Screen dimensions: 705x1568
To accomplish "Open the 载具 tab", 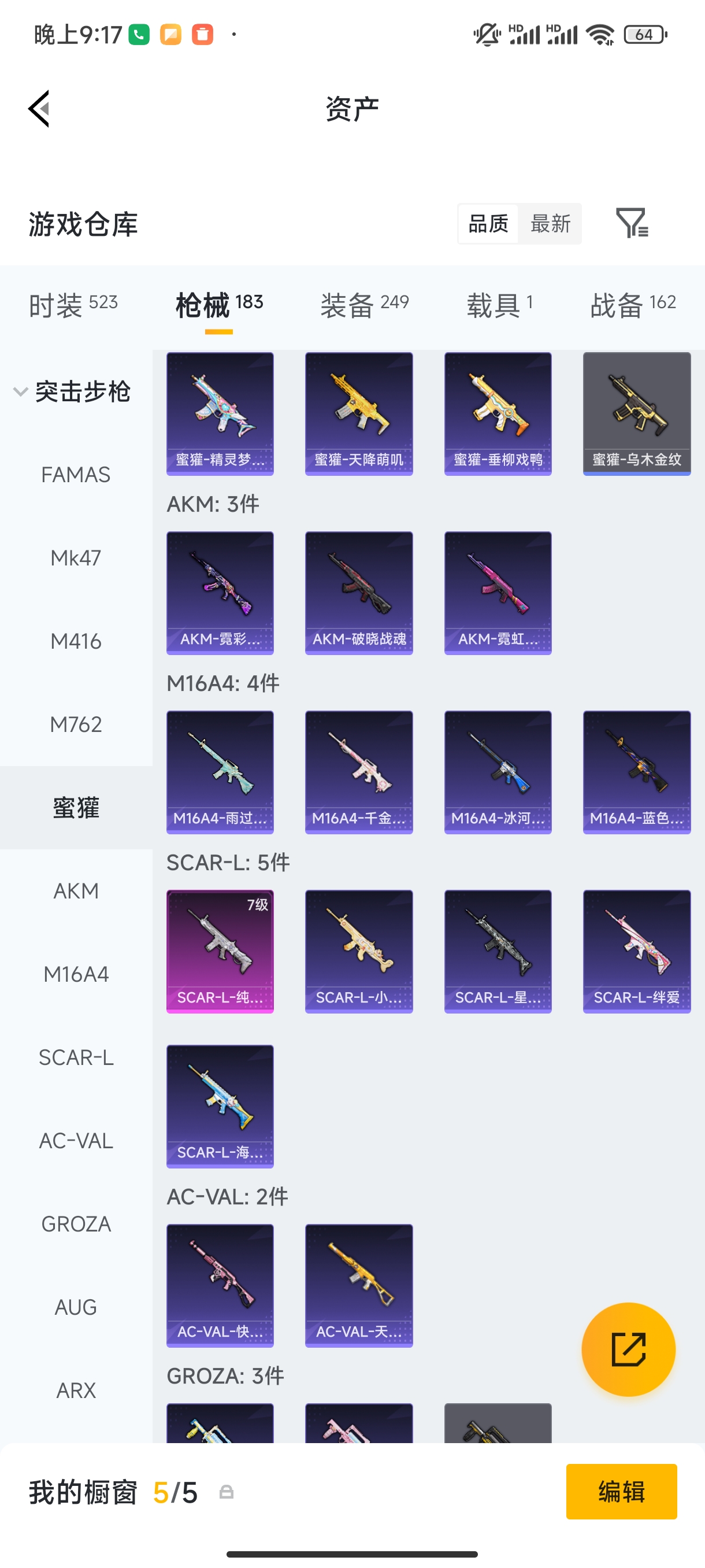I will [499, 304].
